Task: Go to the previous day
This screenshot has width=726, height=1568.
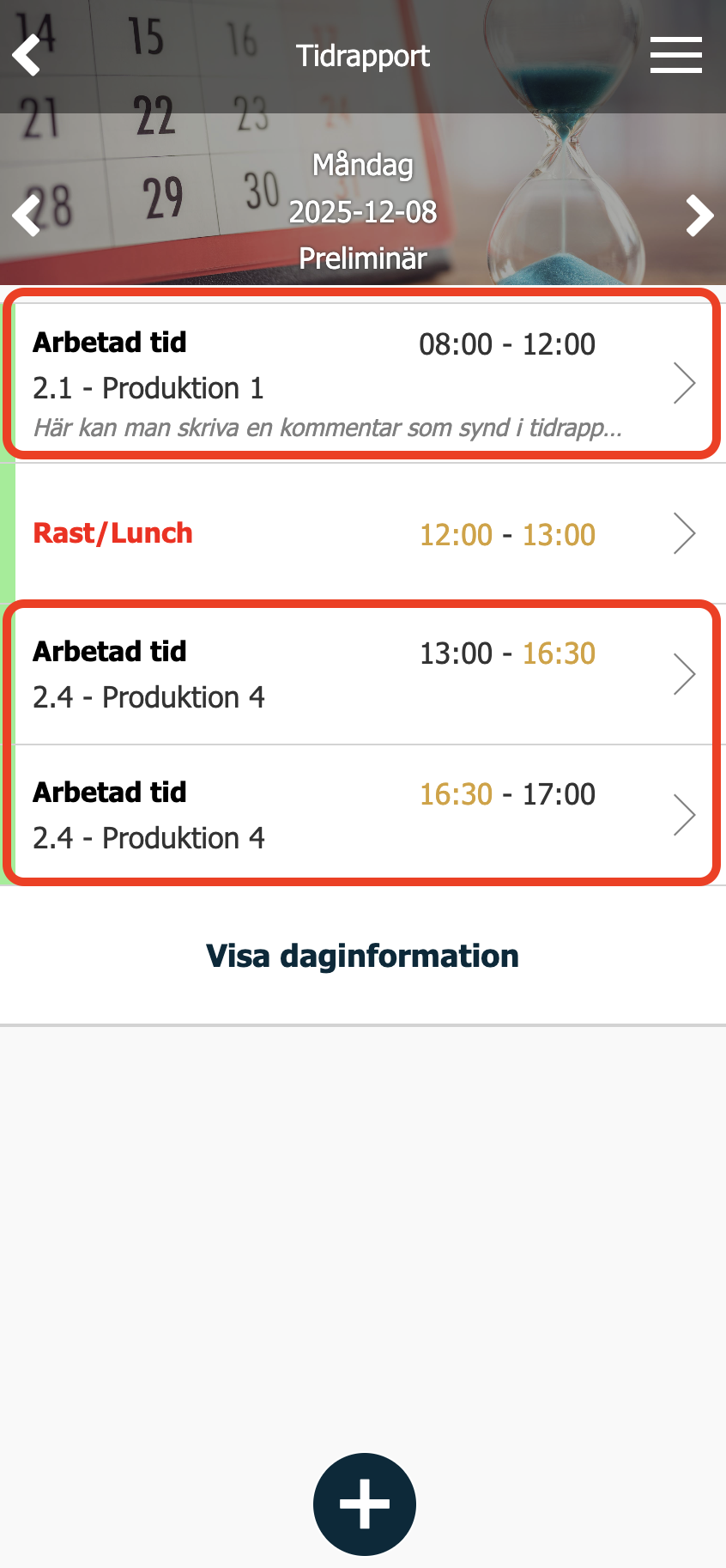Action: click(27, 215)
